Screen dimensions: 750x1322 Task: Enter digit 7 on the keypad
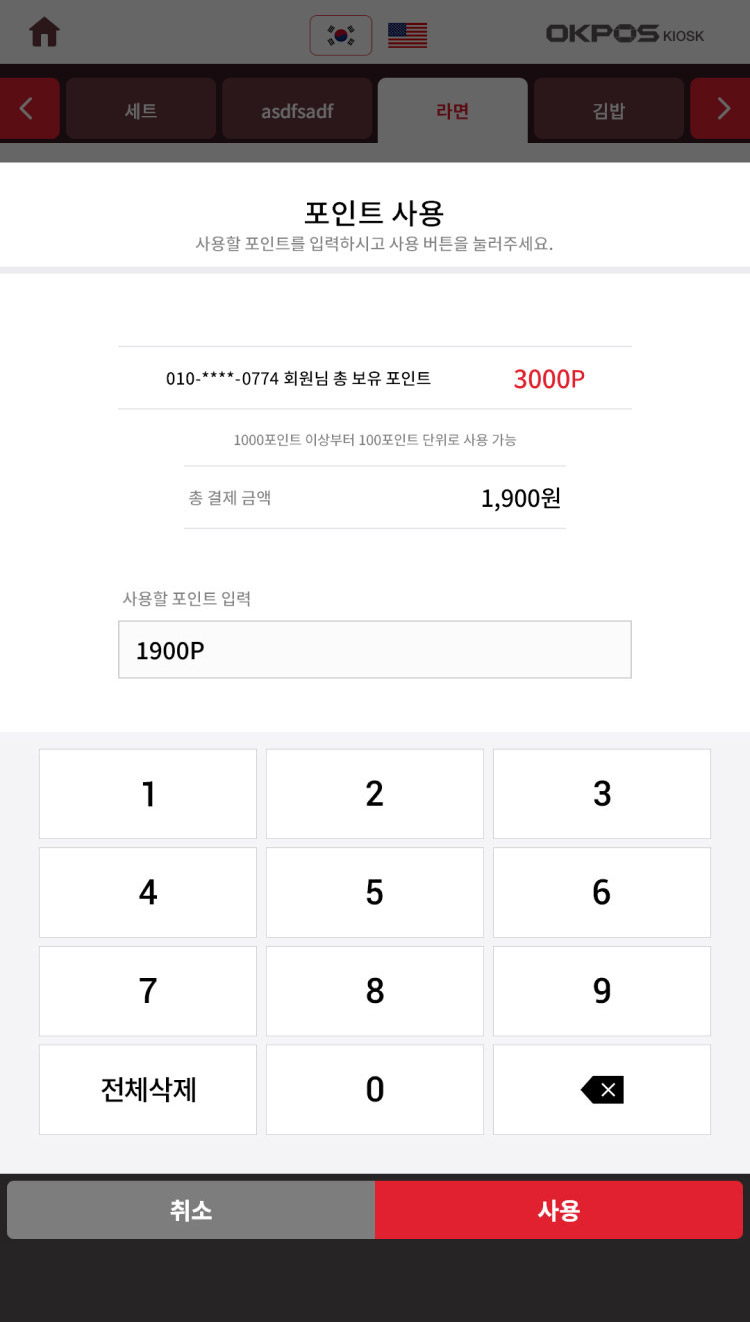pos(148,991)
